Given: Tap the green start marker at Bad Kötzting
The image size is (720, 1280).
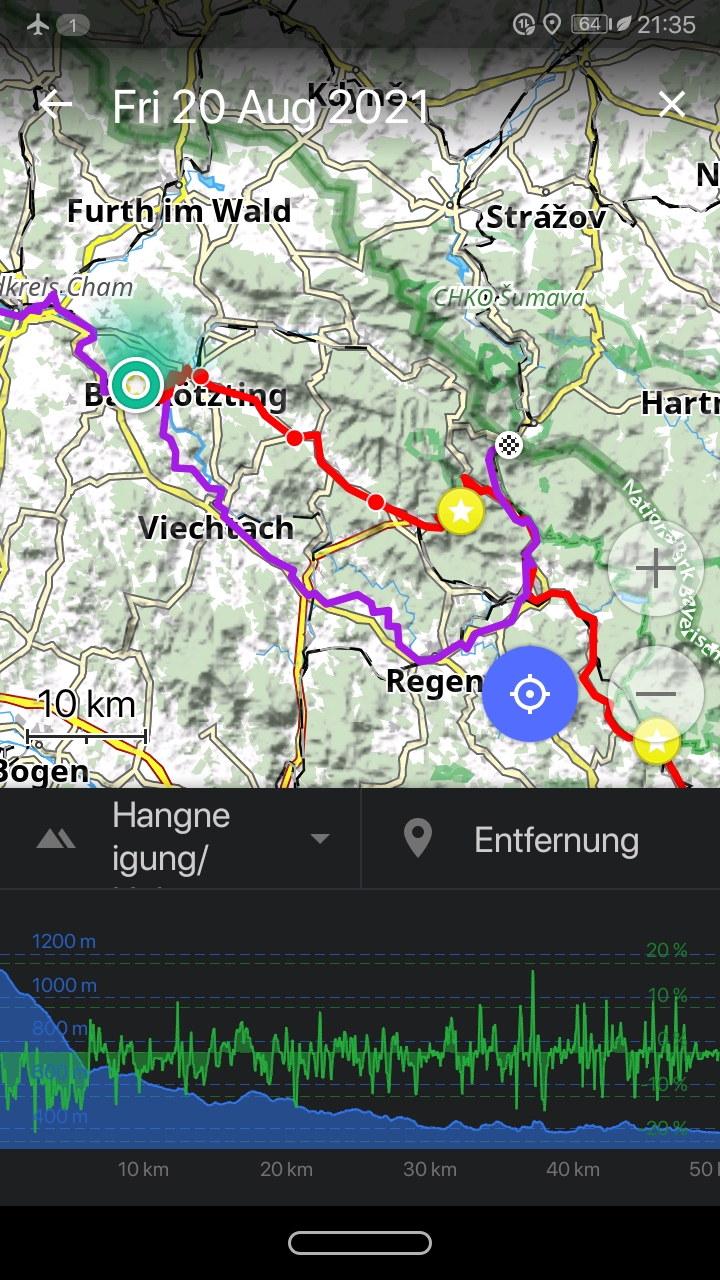Looking at the screenshot, I should tap(136, 384).
